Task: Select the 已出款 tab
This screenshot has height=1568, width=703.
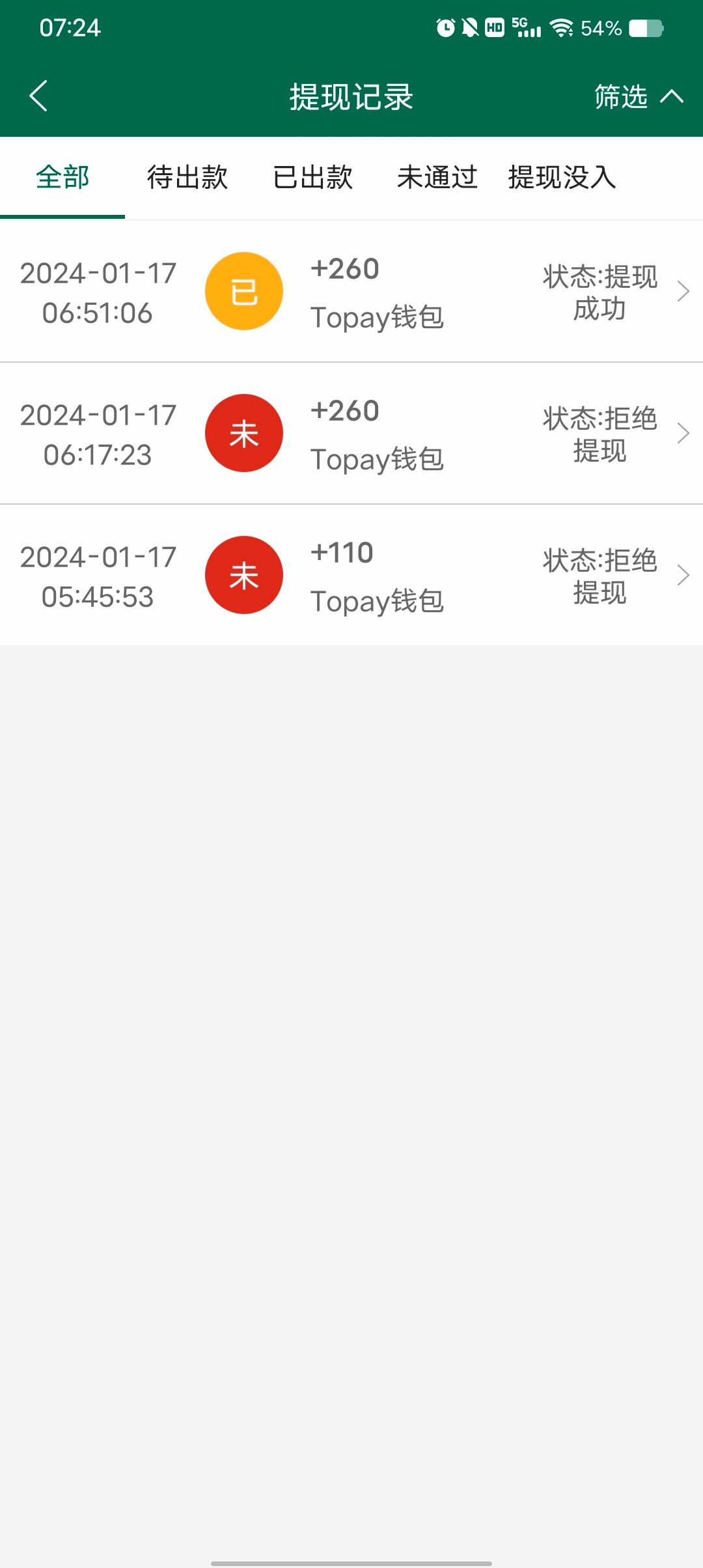Action: click(312, 177)
